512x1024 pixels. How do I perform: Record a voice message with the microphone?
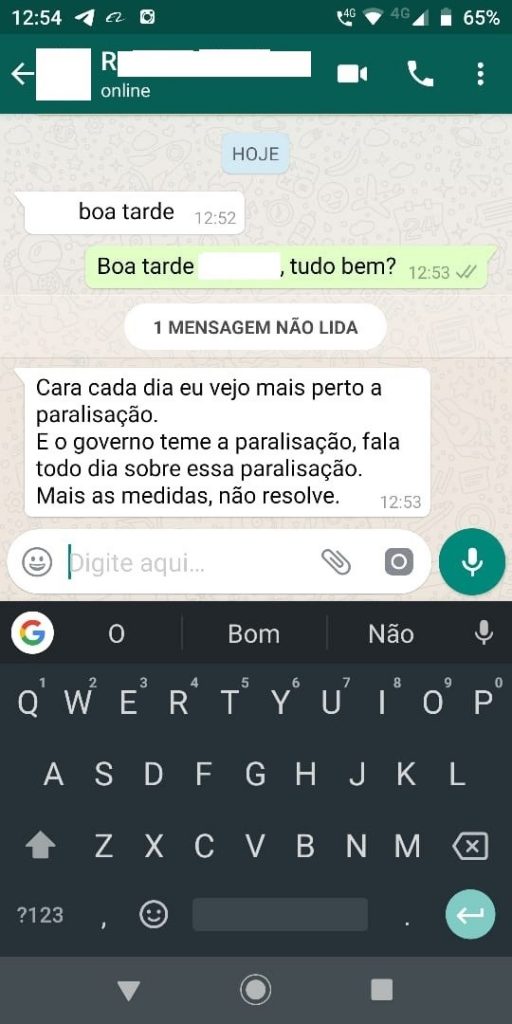tap(472, 562)
